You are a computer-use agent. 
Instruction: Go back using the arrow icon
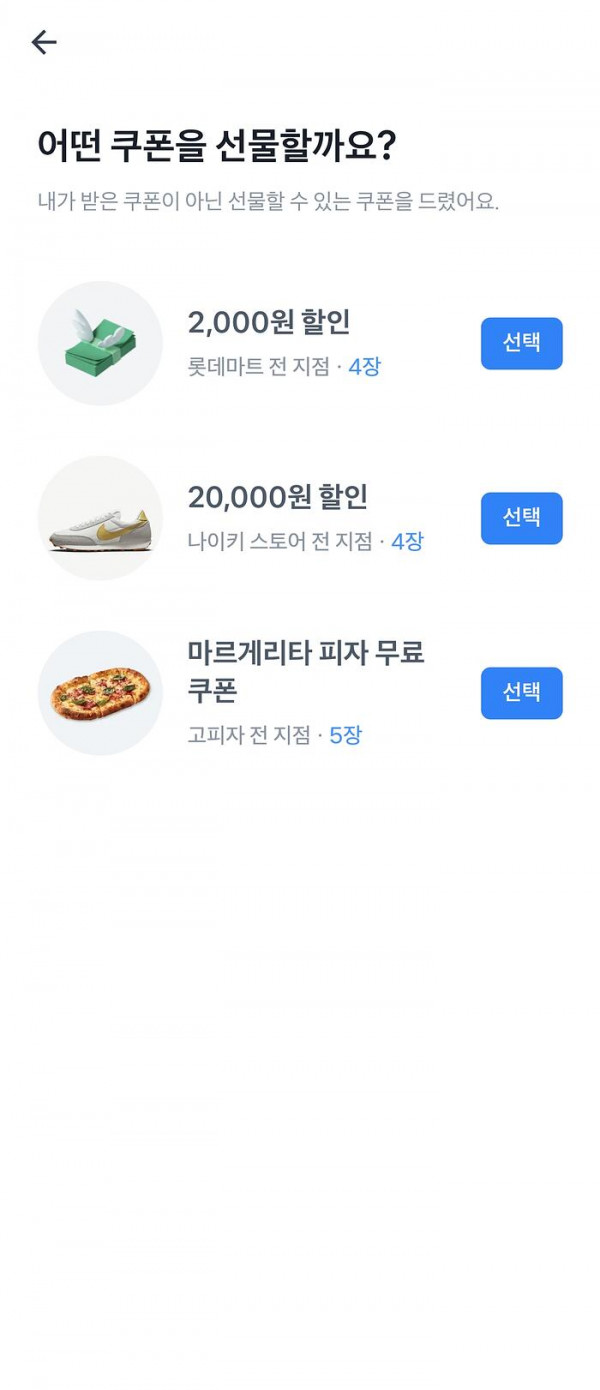44,42
